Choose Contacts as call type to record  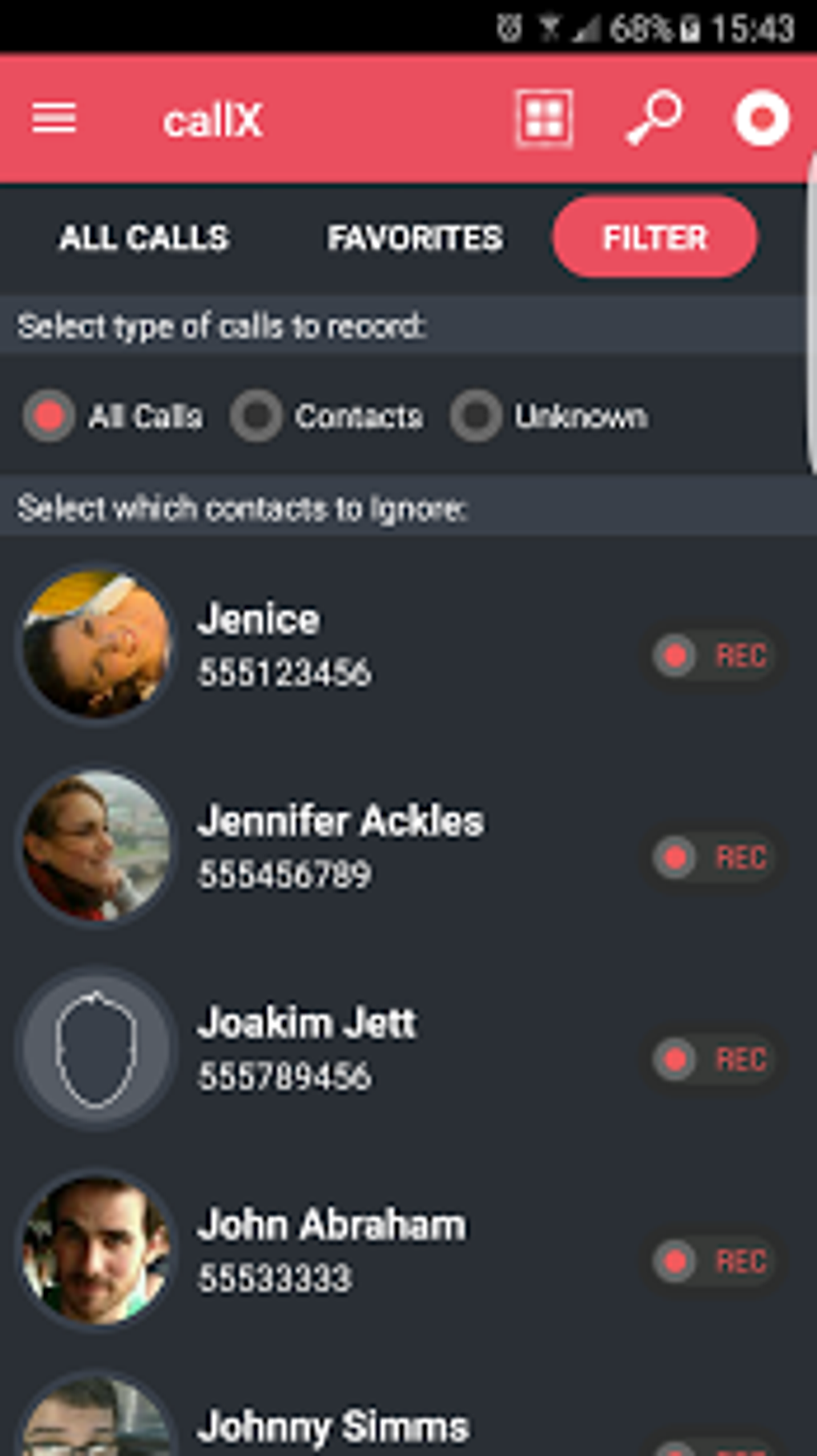point(257,416)
